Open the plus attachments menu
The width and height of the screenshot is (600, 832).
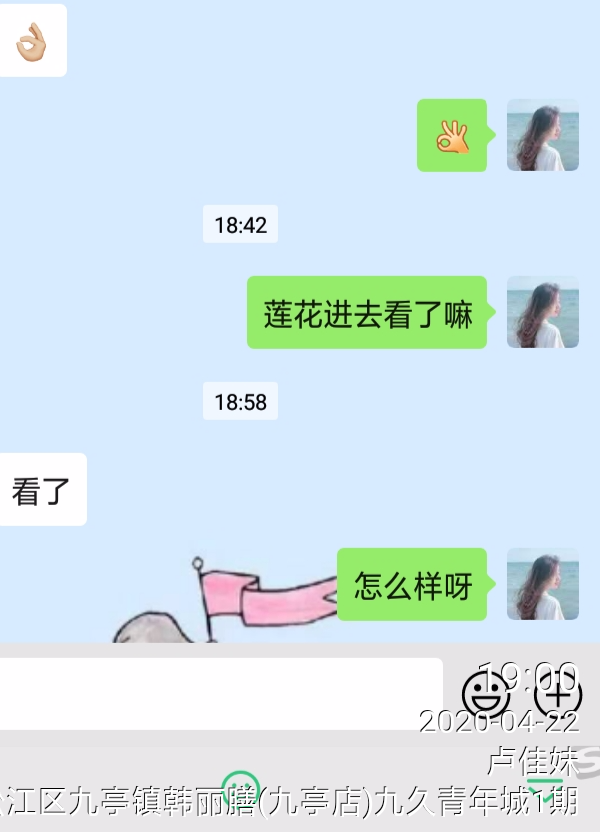pos(558,693)
